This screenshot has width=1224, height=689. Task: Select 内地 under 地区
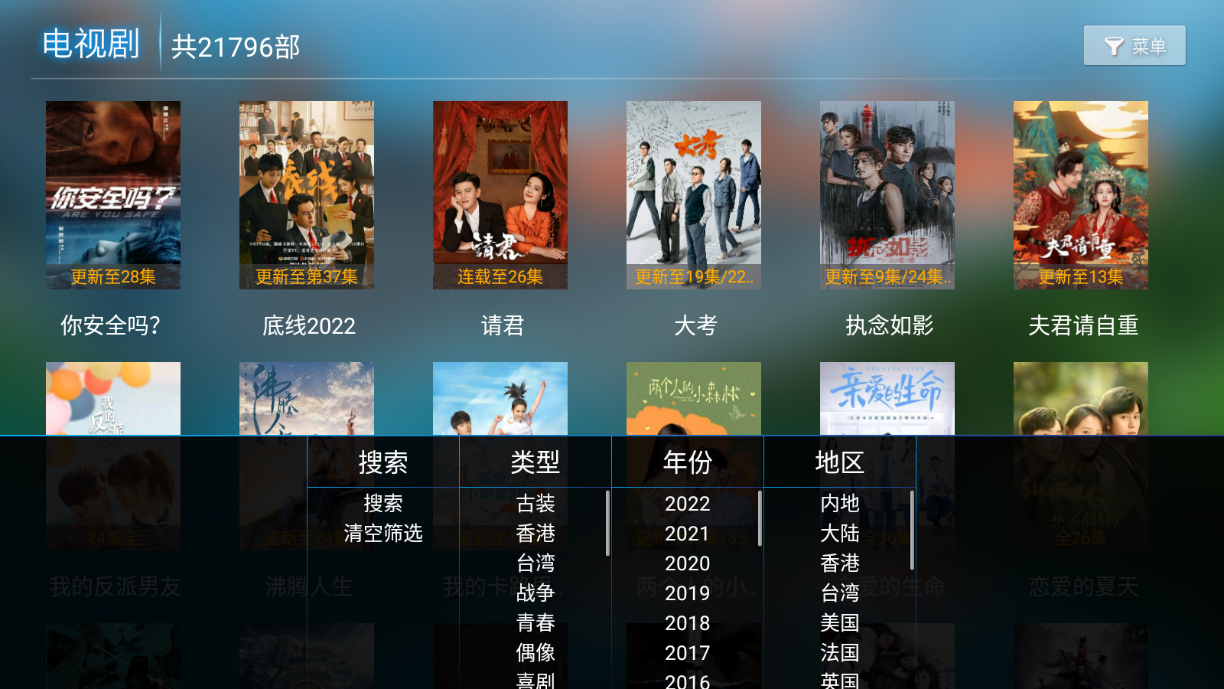coord(839,504)
